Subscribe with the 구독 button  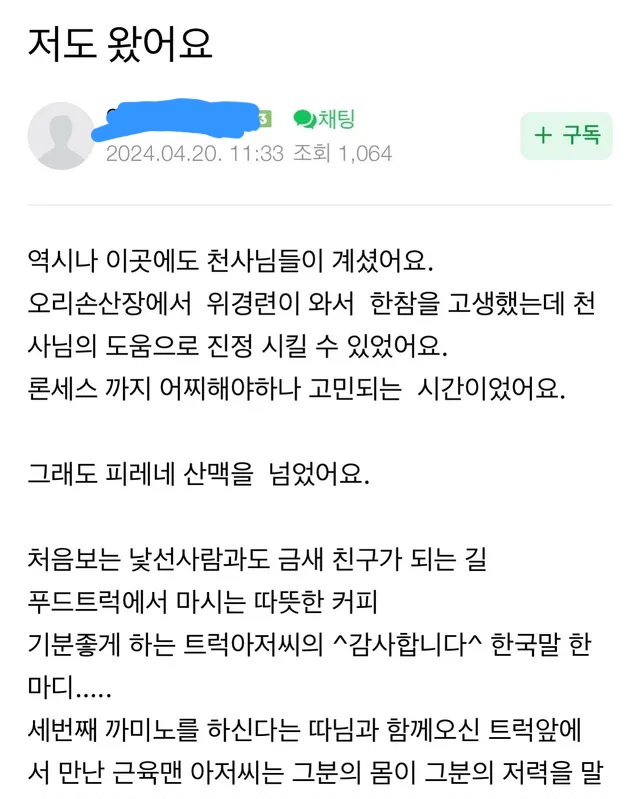566,135
